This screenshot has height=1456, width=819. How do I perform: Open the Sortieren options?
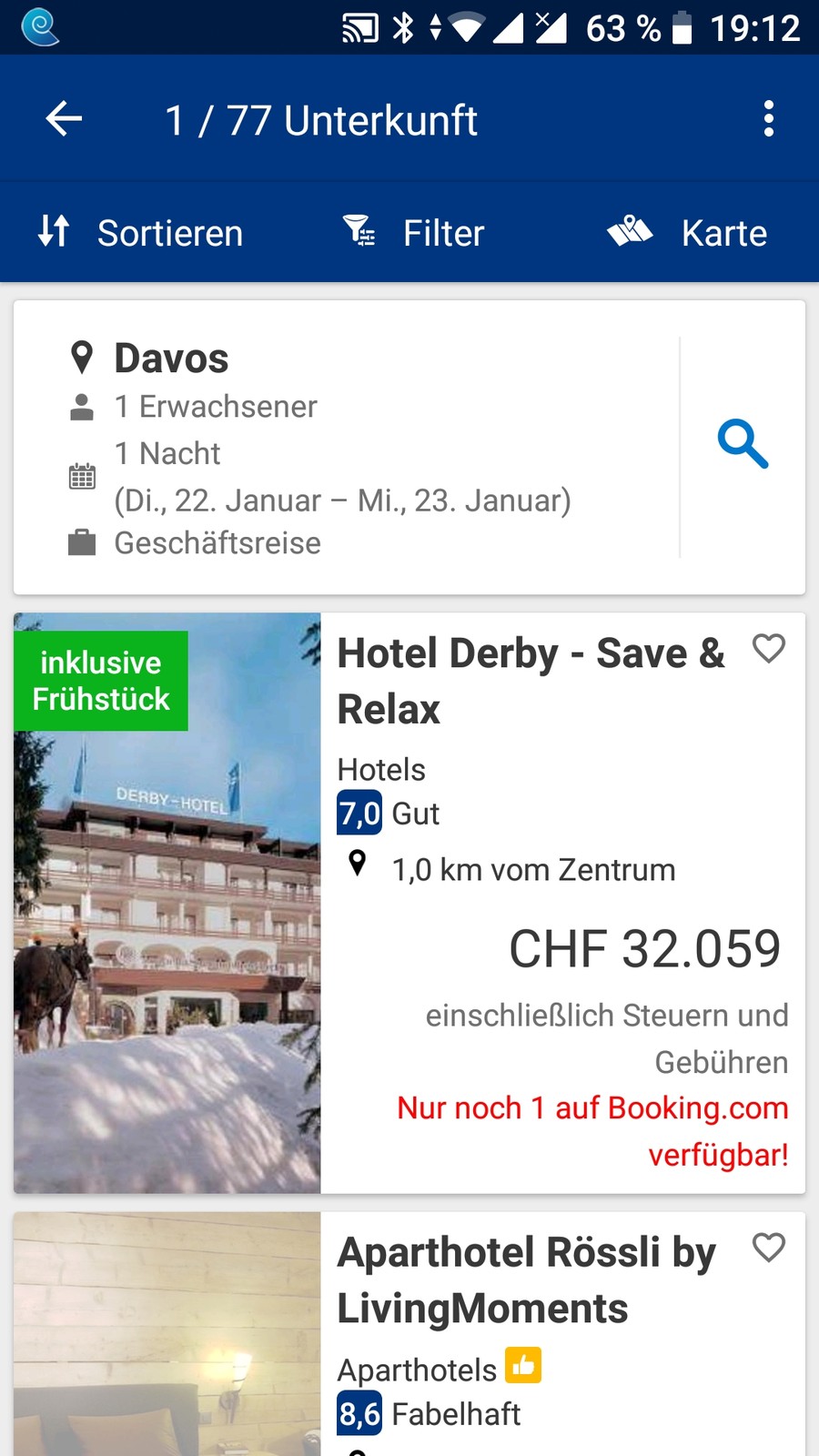[141, 233]
